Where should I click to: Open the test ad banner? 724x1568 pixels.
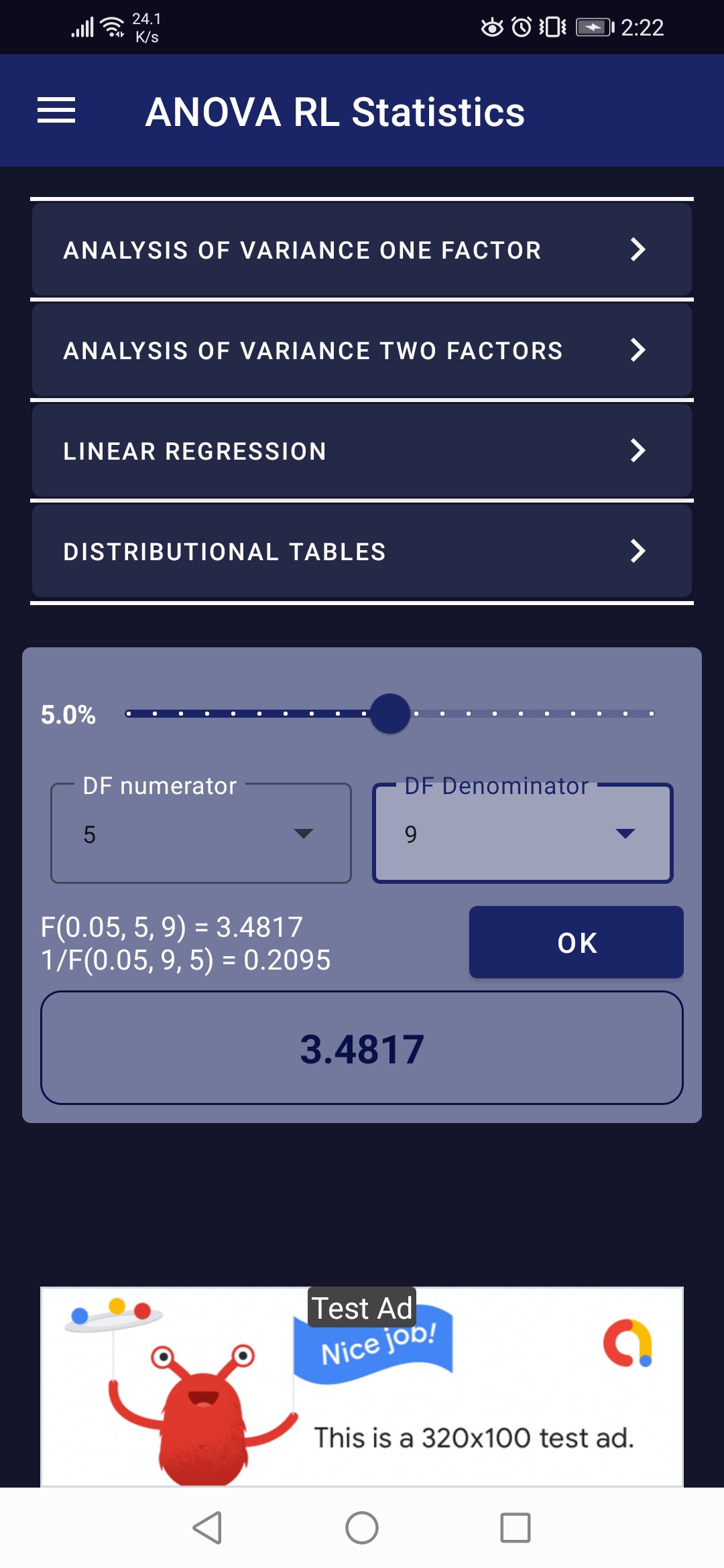(x=362, y=1386)
